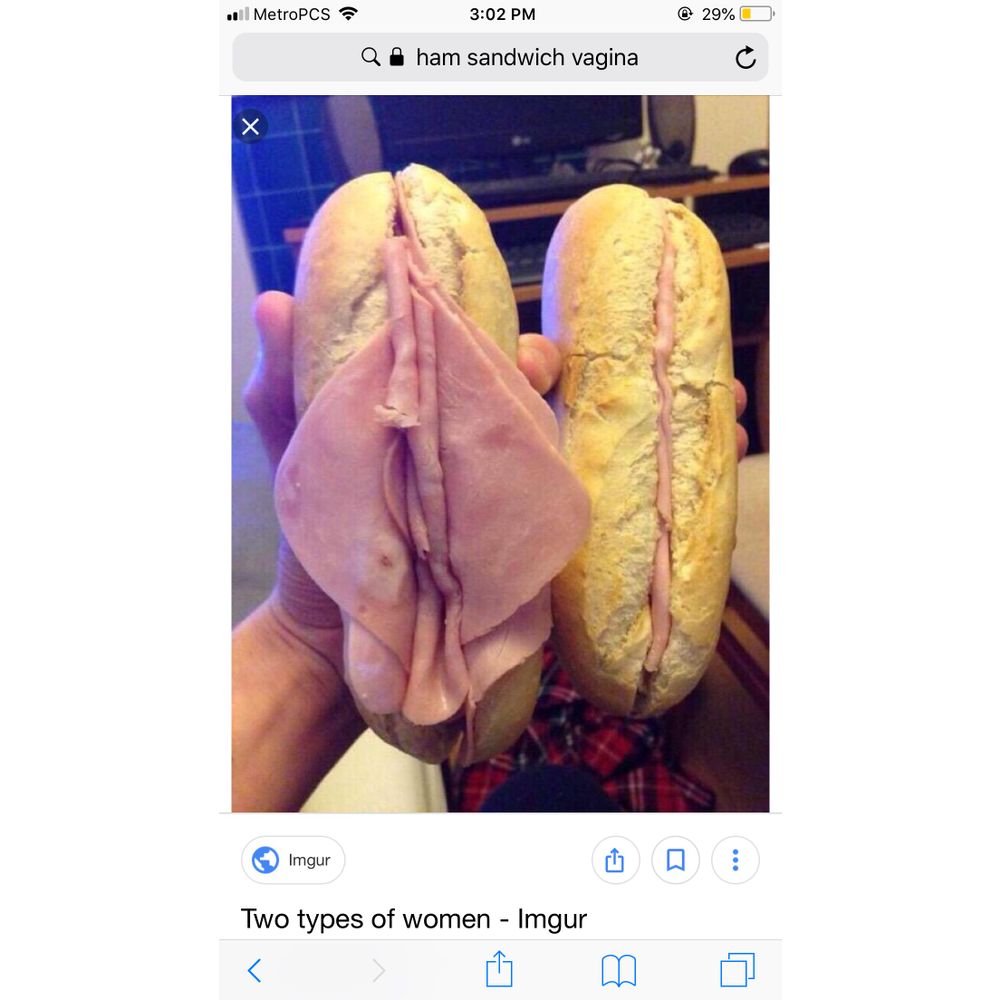Open Safari bookmarks
Viewport: 1000px width, 1000px height.
pos(618,970)
